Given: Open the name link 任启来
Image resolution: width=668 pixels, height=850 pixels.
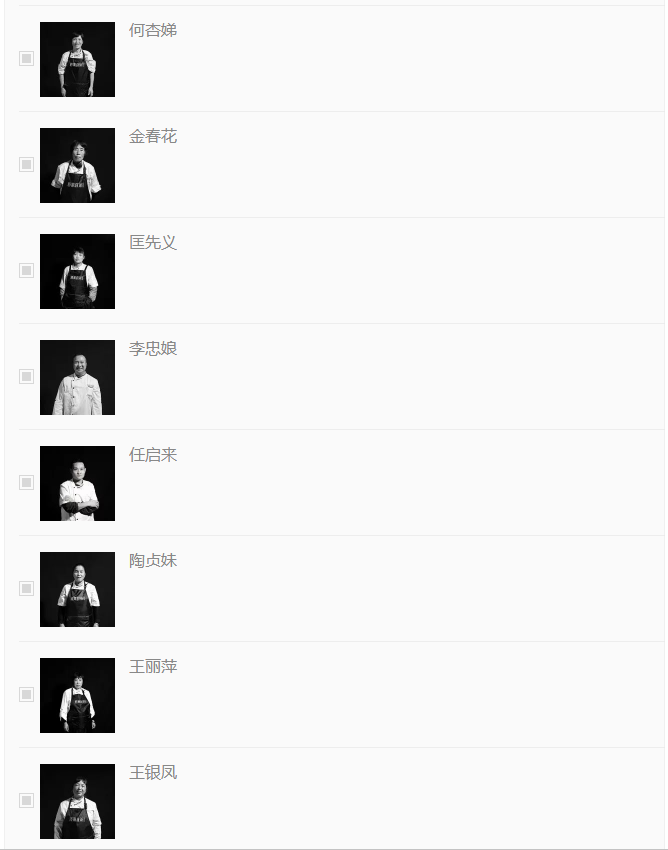Looking at the screenshot, I should coord(153,455).
